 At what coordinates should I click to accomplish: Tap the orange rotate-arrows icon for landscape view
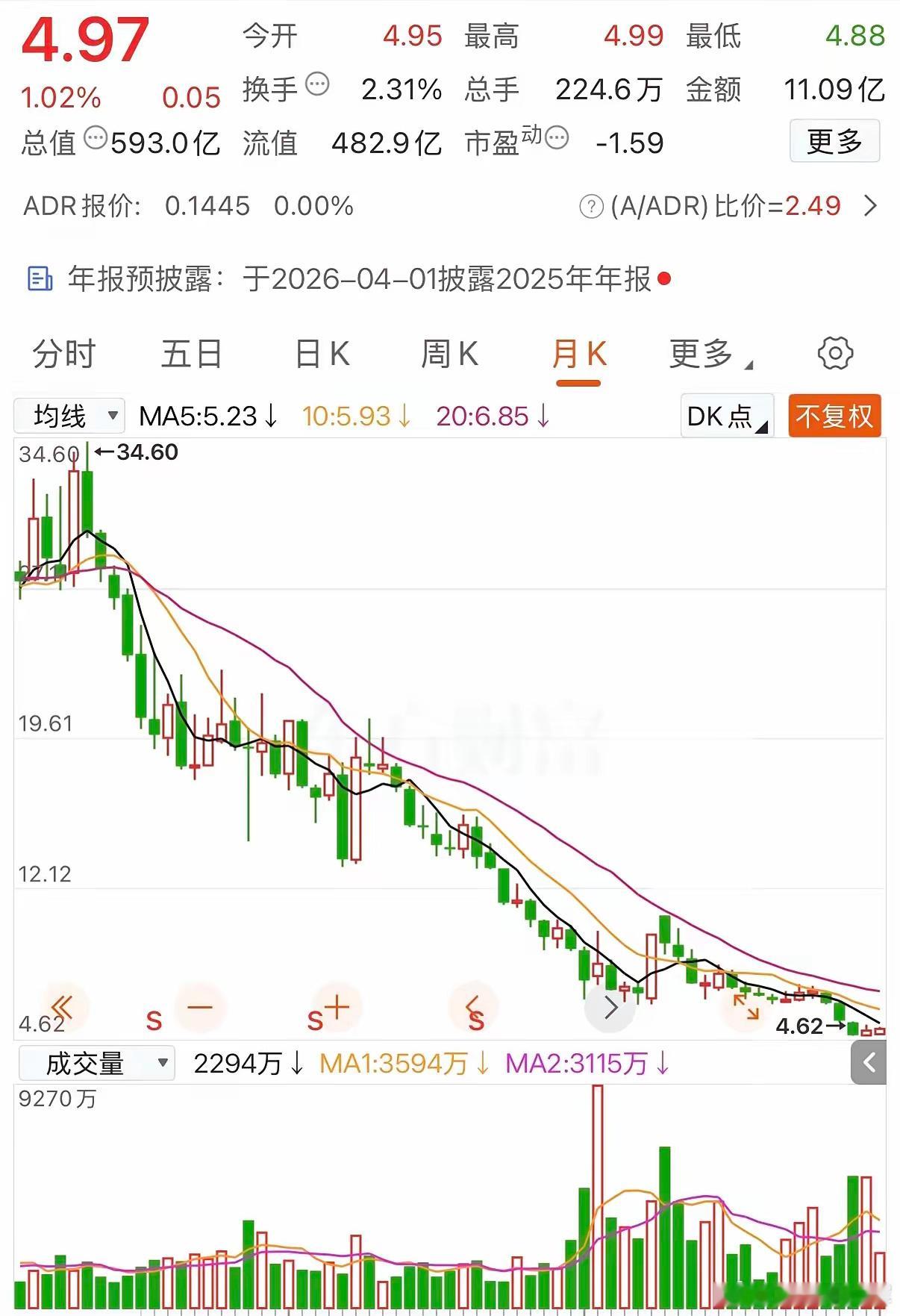coord(746,1006)
